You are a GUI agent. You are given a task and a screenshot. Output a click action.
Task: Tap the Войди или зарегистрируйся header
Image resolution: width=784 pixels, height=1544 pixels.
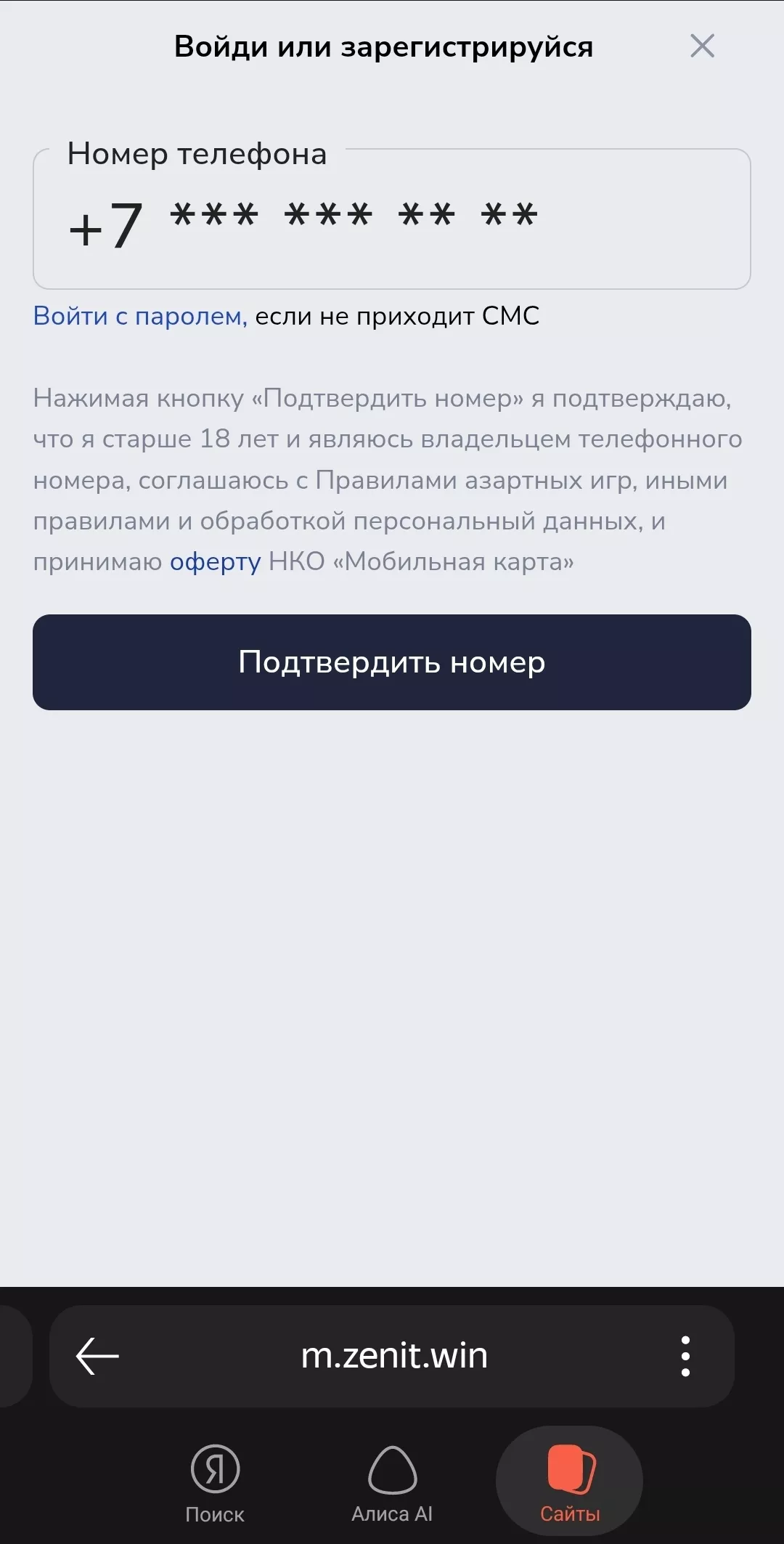coord(383,46)
